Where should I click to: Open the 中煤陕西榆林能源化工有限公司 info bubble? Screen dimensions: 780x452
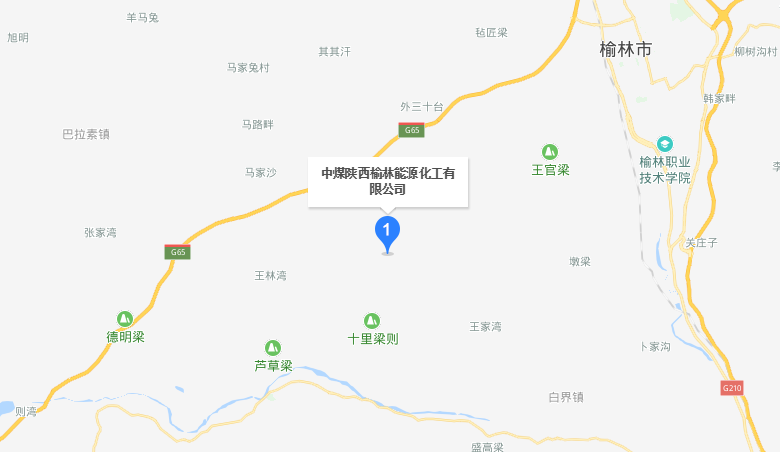pyautogui.click(x=387, y=181)
